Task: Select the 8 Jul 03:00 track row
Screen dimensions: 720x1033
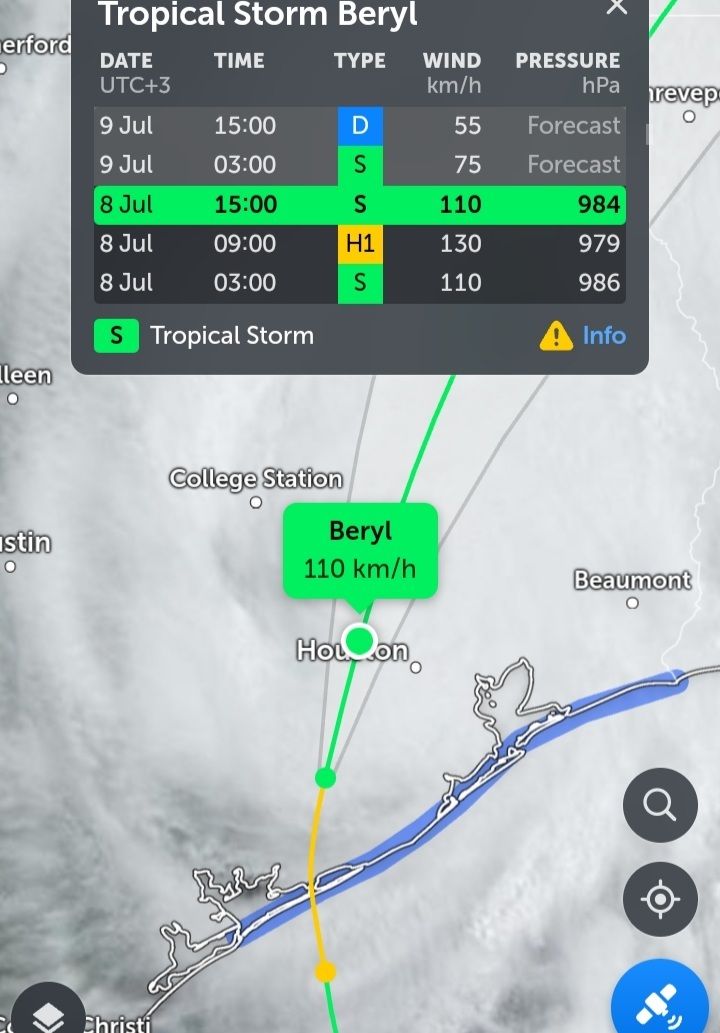Action: (x=360, y=283)
